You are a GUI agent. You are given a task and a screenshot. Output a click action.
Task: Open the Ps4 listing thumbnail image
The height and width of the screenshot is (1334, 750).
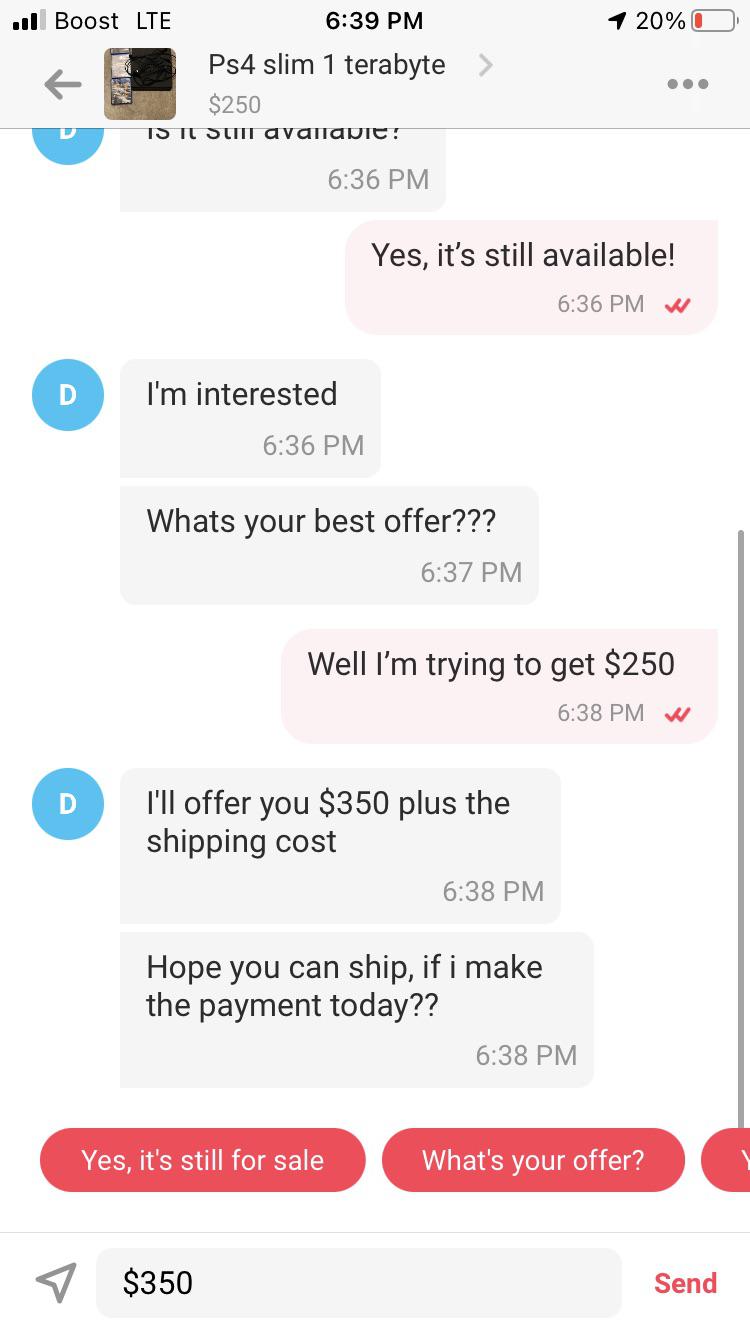[139, 84]
